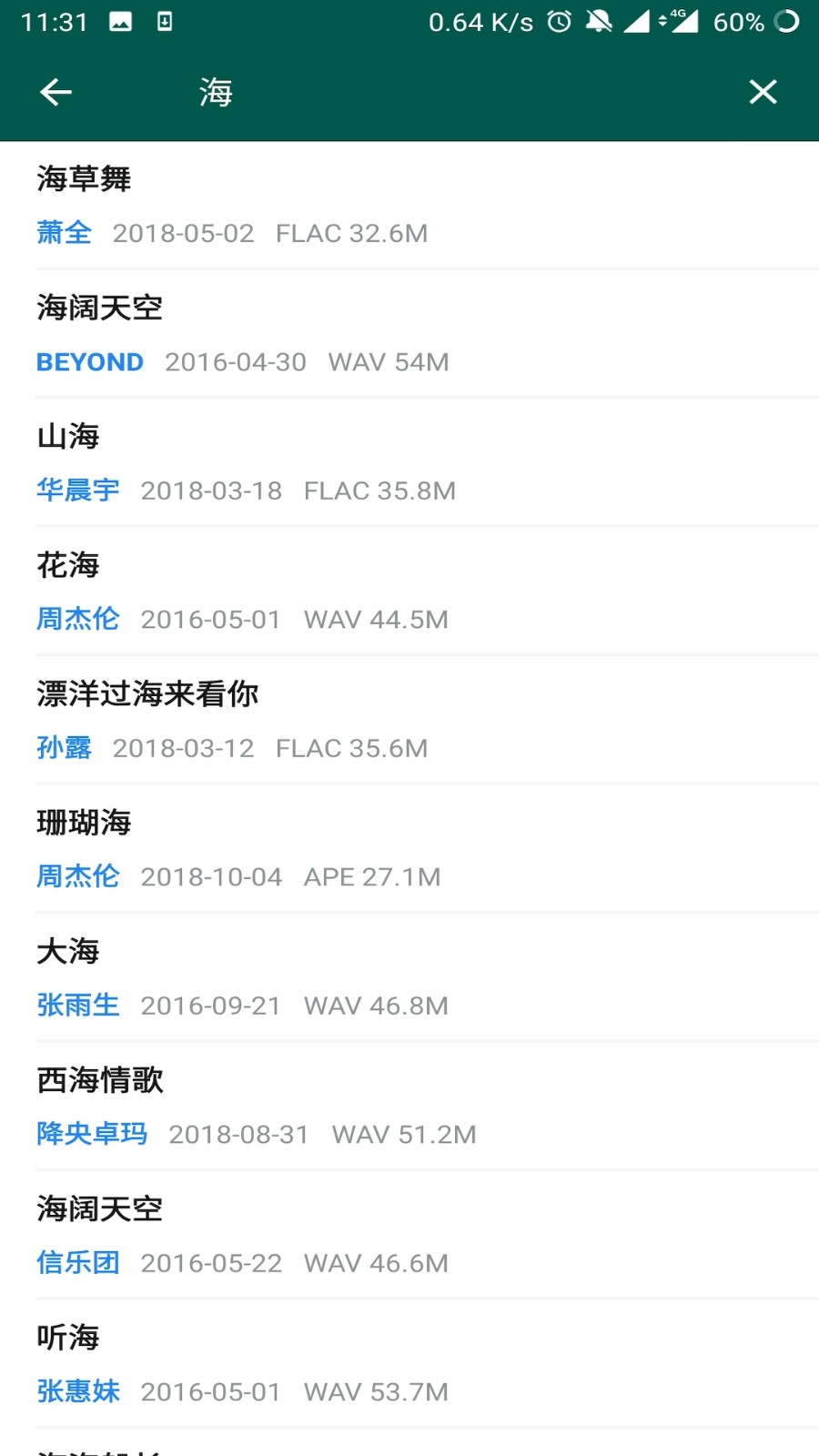Go back using the arrow icon
819x1456 pixels.
click(x=56, y=92)
